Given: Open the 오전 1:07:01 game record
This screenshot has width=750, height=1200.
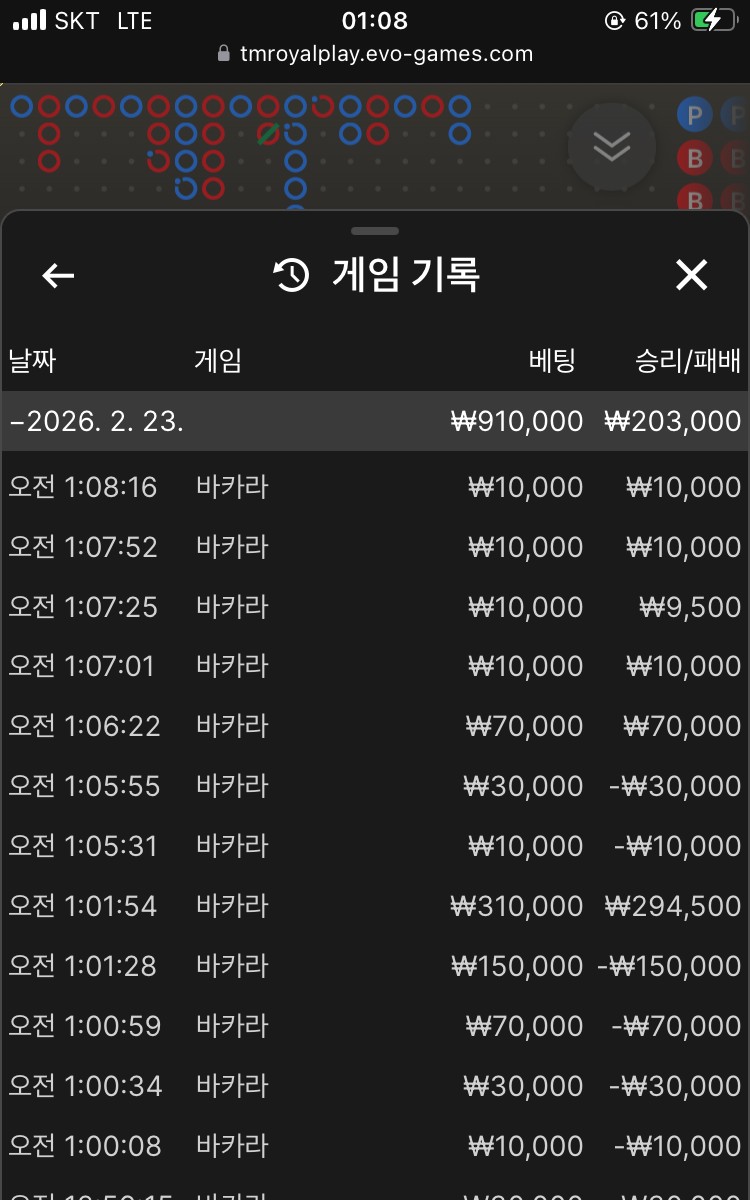Looking at the screenshot, I should pyautogui.click(x=375, y=666).
